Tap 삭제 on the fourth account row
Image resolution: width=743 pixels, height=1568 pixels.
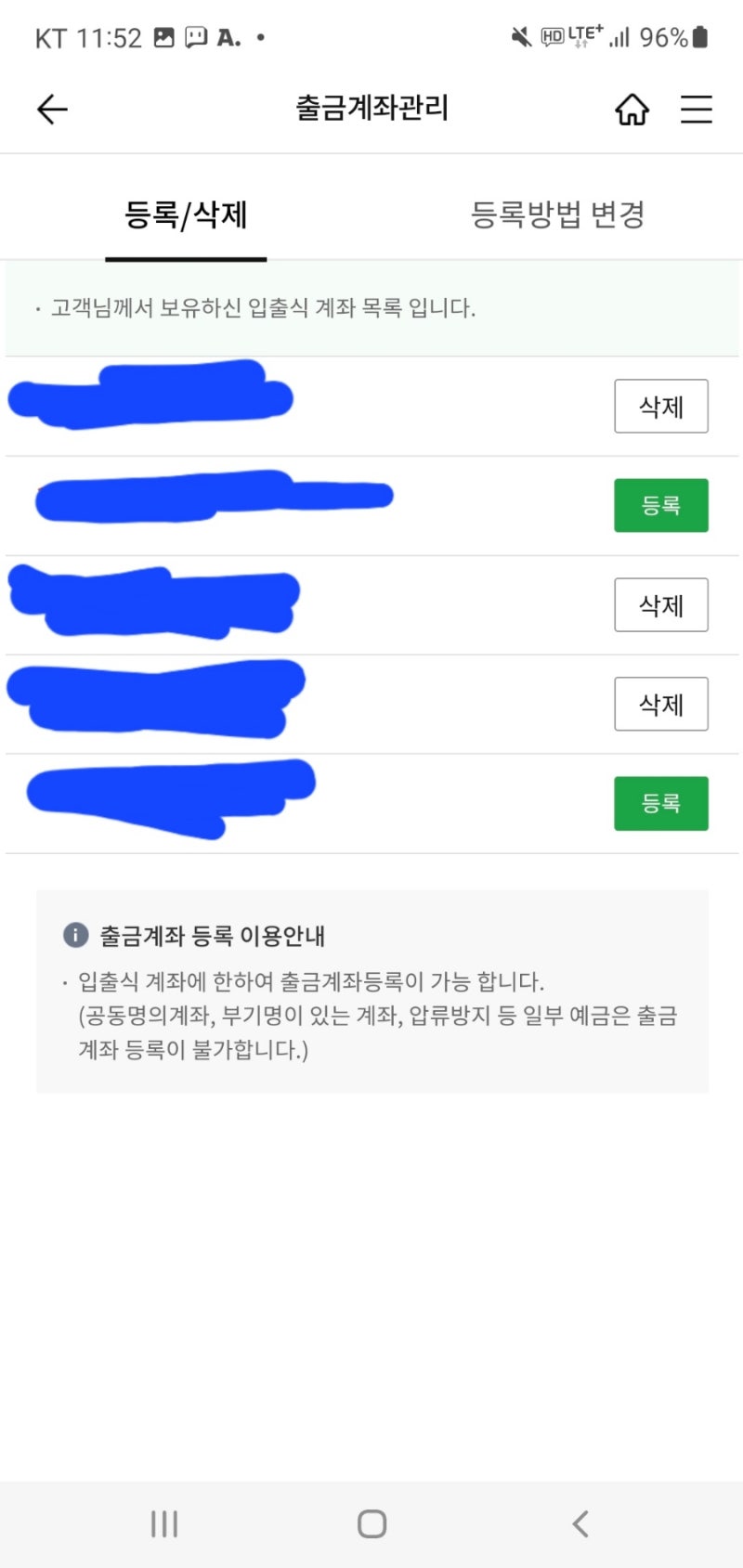pyautogui.click(x=661, y=704)
